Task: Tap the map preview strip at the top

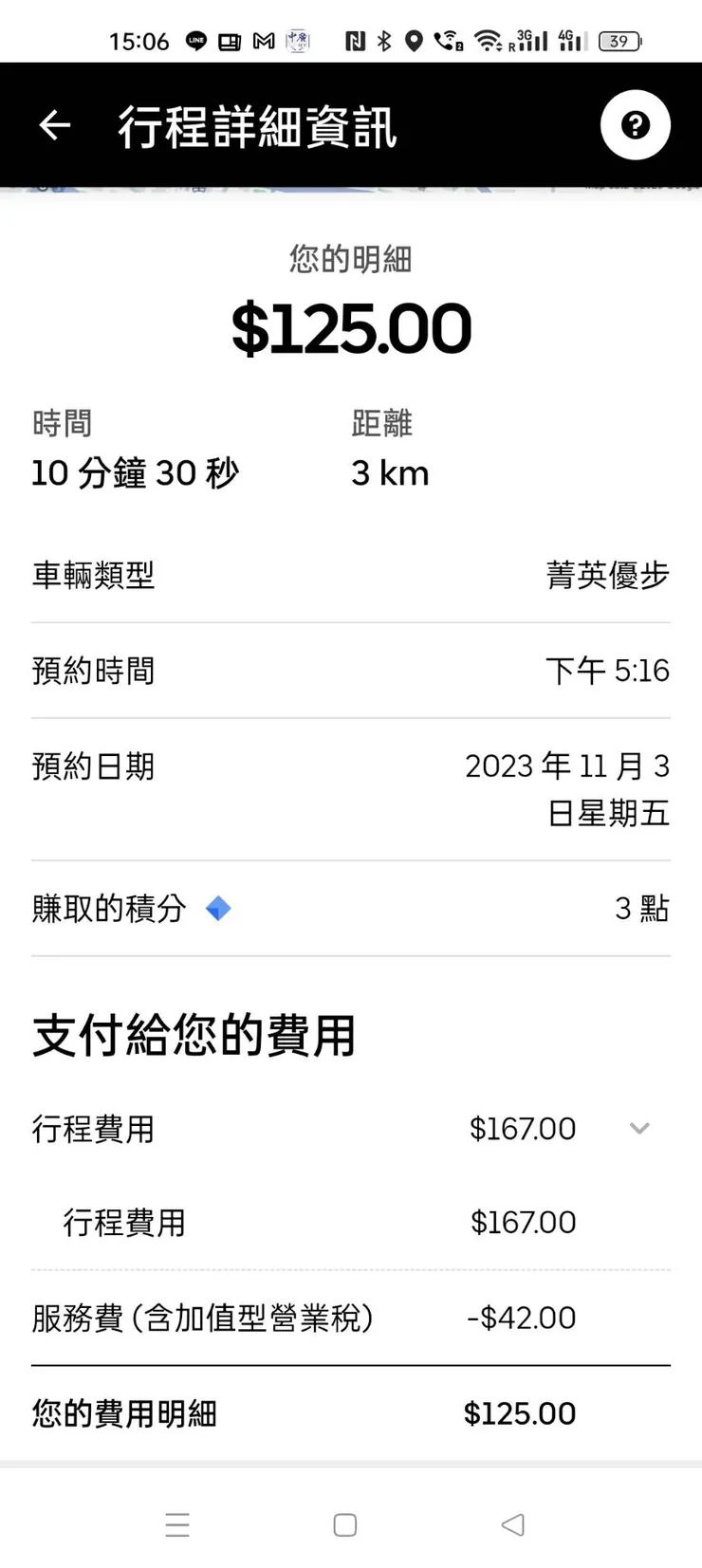Action: [x=351, y=187]
